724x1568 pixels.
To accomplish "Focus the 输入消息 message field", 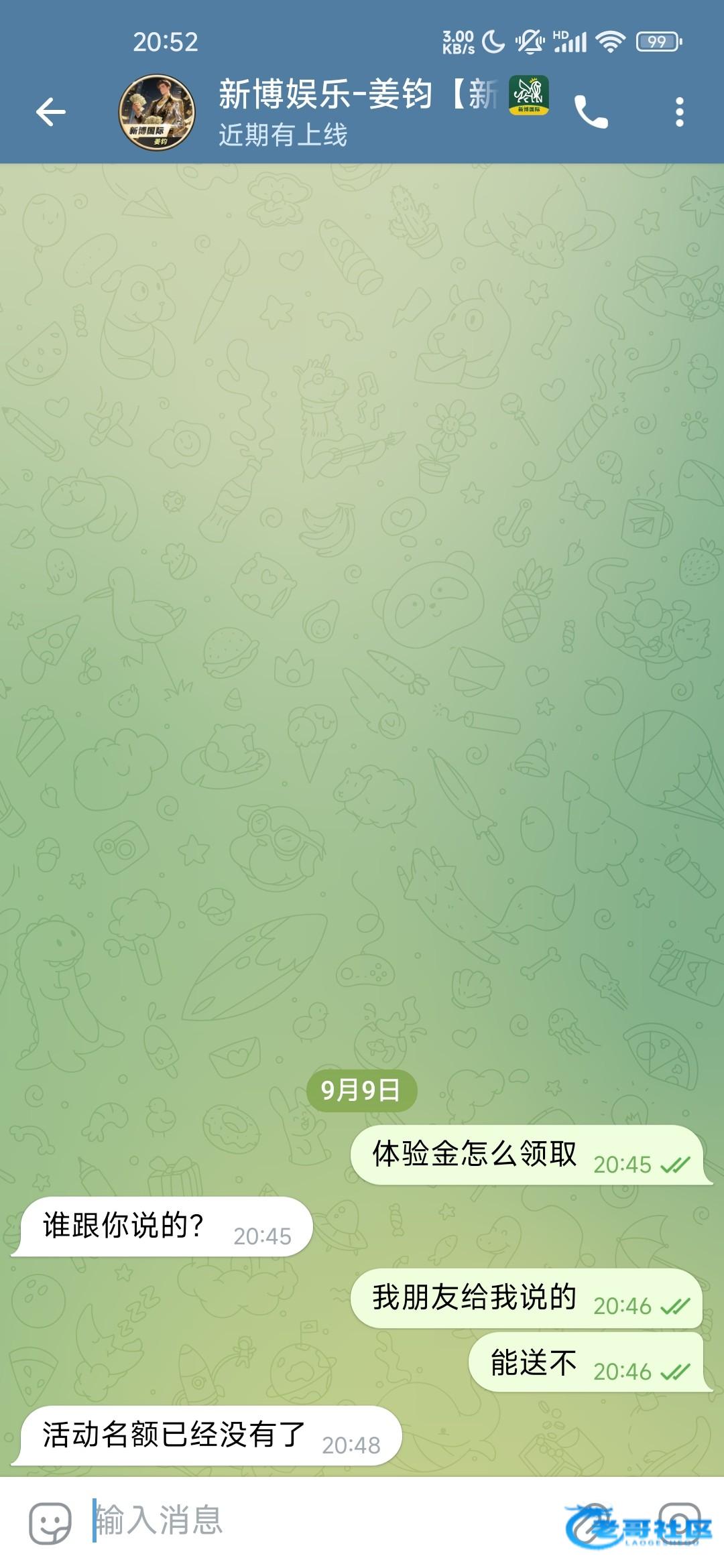I will (322, 1520).
